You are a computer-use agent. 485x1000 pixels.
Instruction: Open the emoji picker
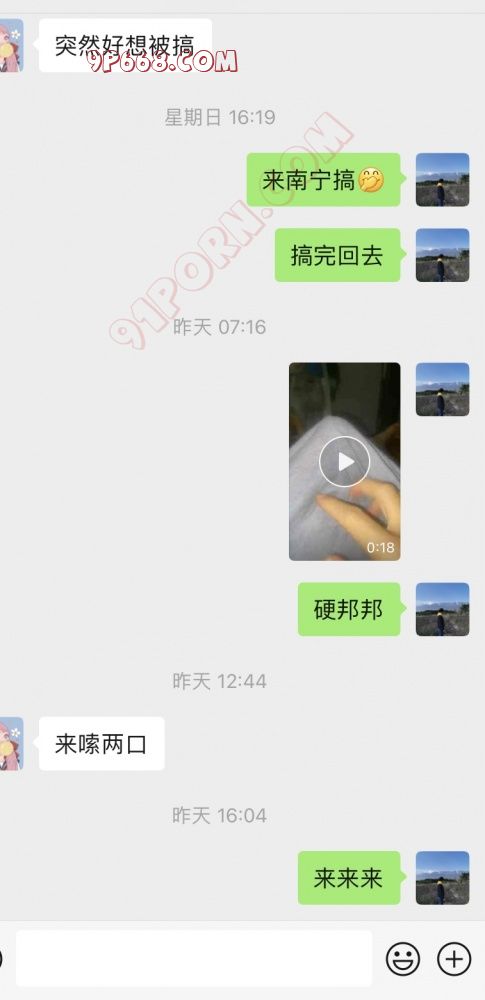(403, 959)
